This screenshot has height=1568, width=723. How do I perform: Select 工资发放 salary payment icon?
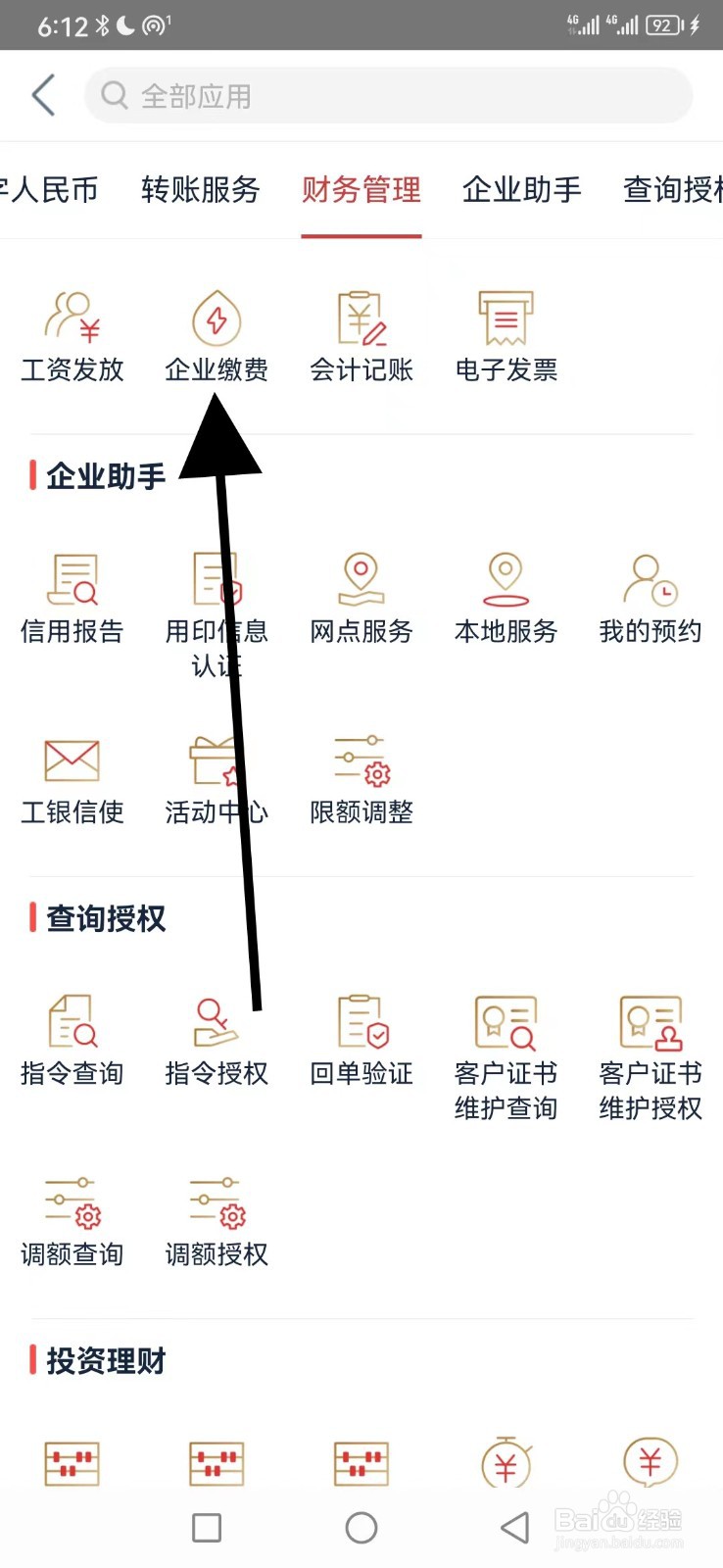pos(72,333)
